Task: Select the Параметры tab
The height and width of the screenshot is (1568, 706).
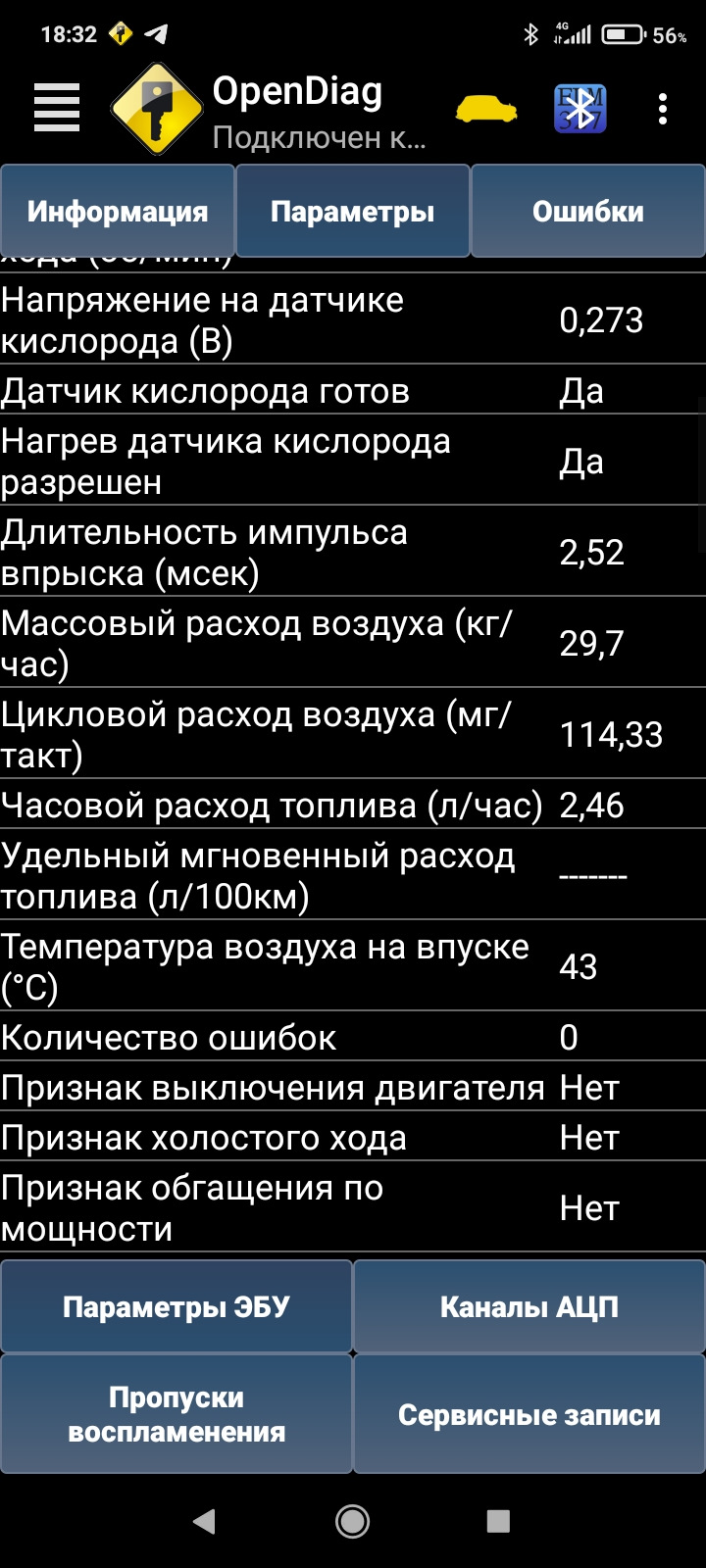Action: pyautogui.click(x=353, y=212)
